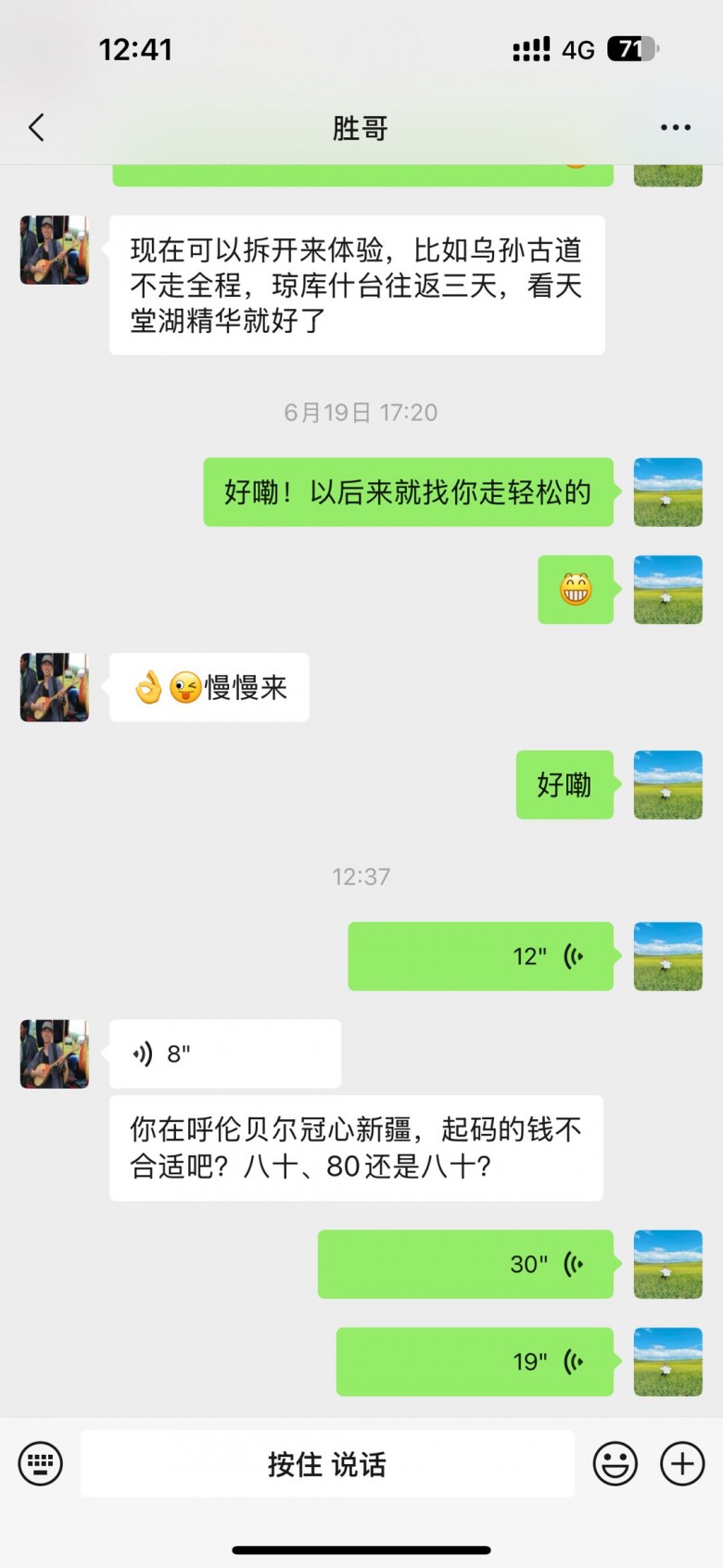
Task: Play the 30-second voice message
Action: (x=465, y=1264)
